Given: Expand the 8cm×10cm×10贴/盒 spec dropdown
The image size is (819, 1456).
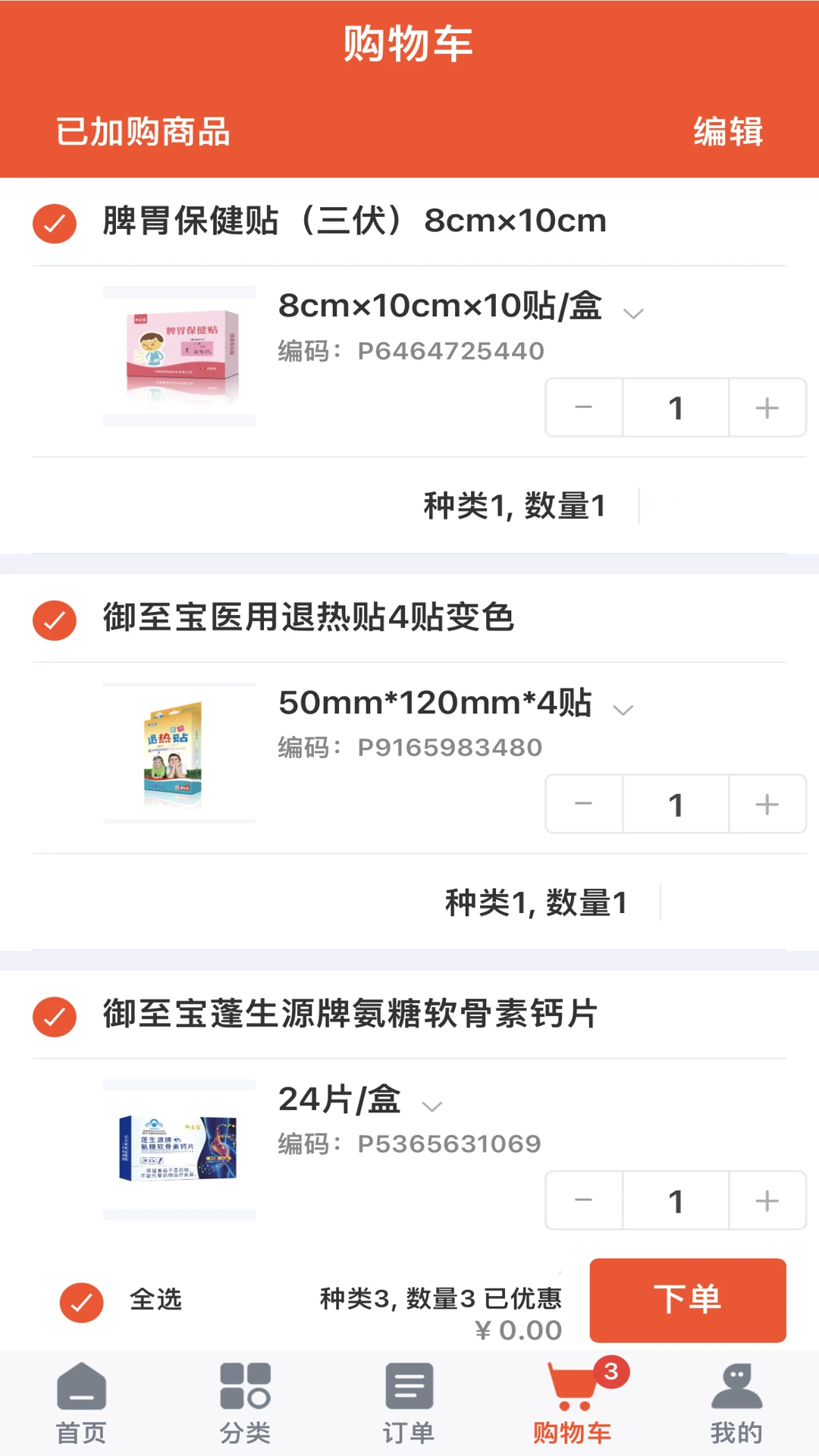Looking at the screenshot, I should pos(633,312).
